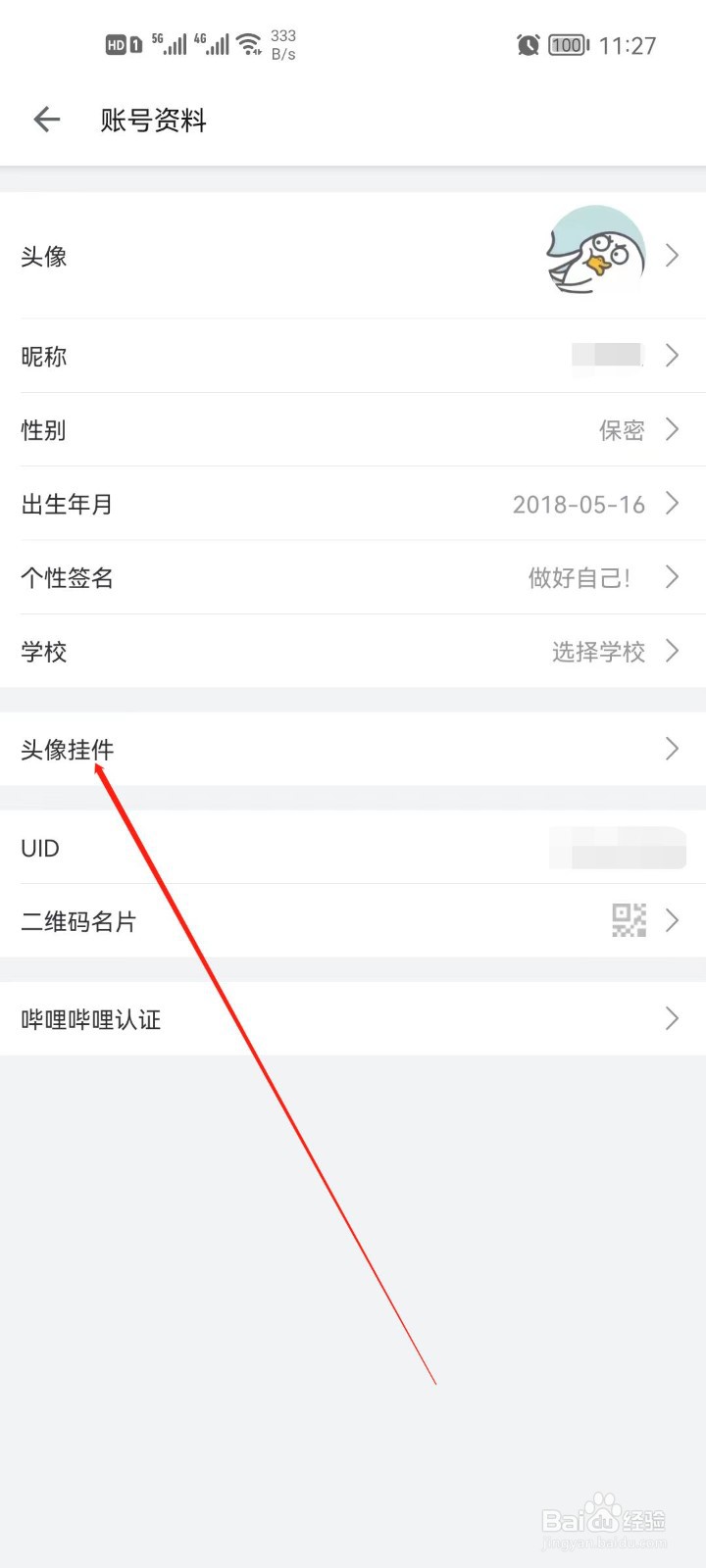Open the 性别 row via its chevron
706x1568 pixels.
coord(672,429)
